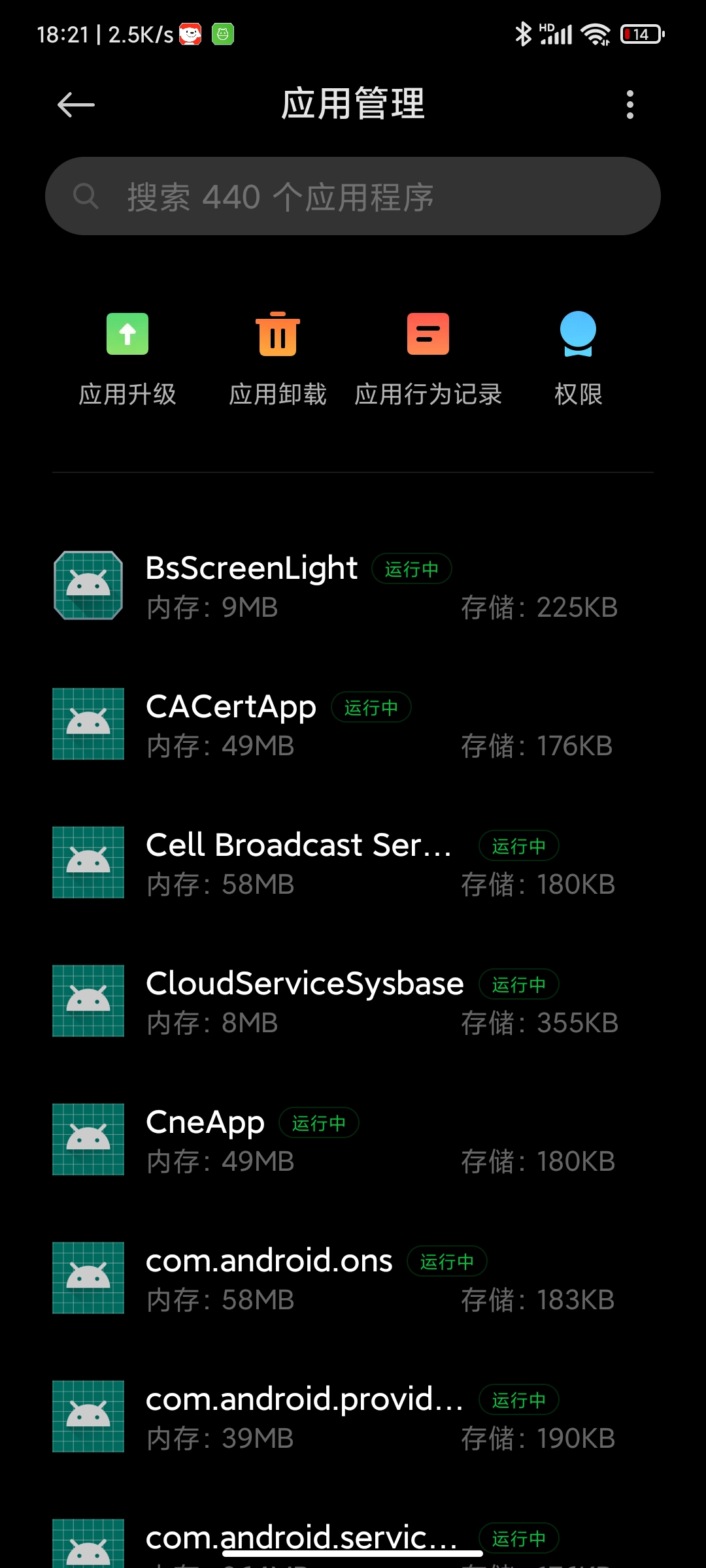
Task: Open 应用卸载 uninstall apps
Action: [x=278, y=360]
